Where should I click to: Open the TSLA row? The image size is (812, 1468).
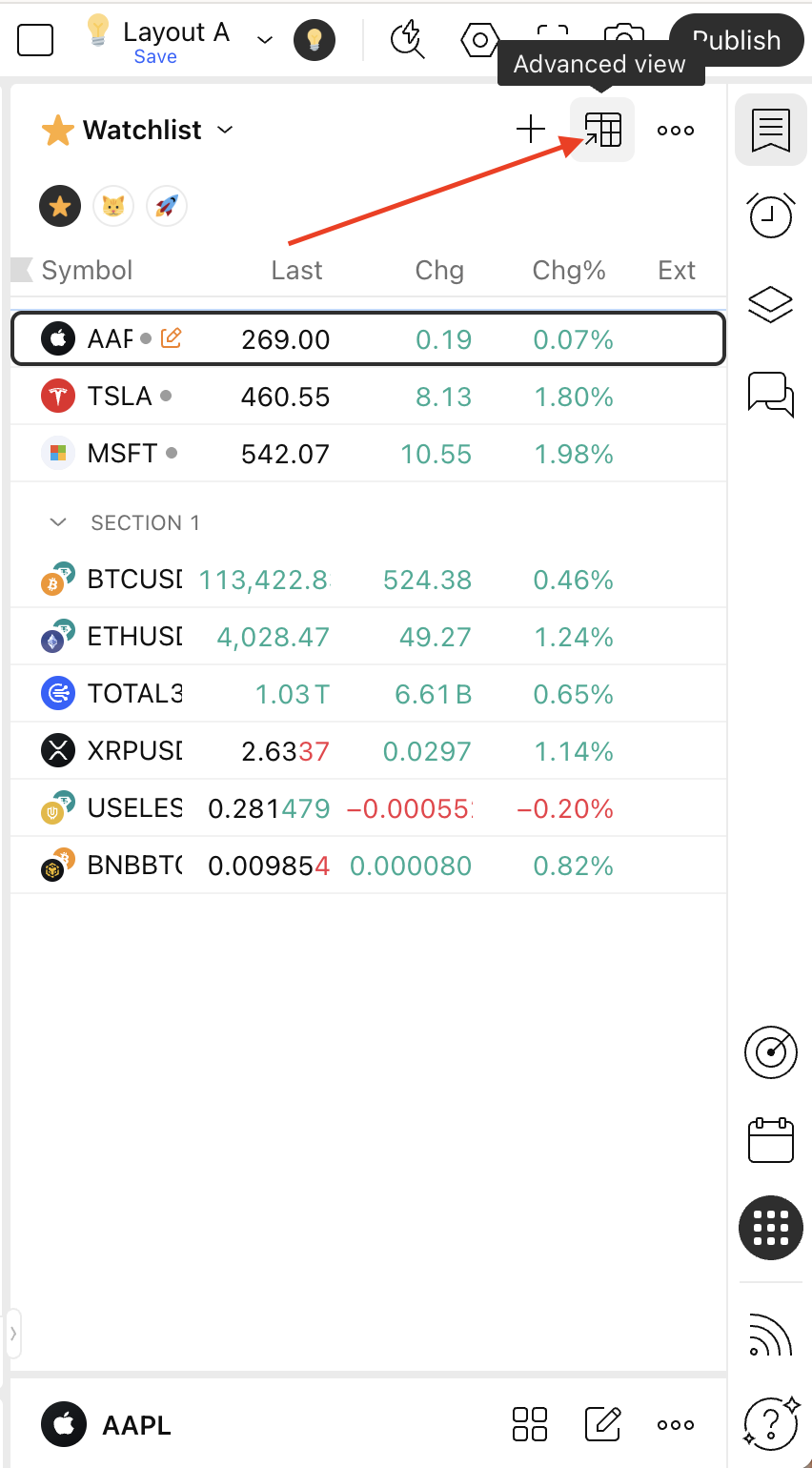[x=286, y=397]
